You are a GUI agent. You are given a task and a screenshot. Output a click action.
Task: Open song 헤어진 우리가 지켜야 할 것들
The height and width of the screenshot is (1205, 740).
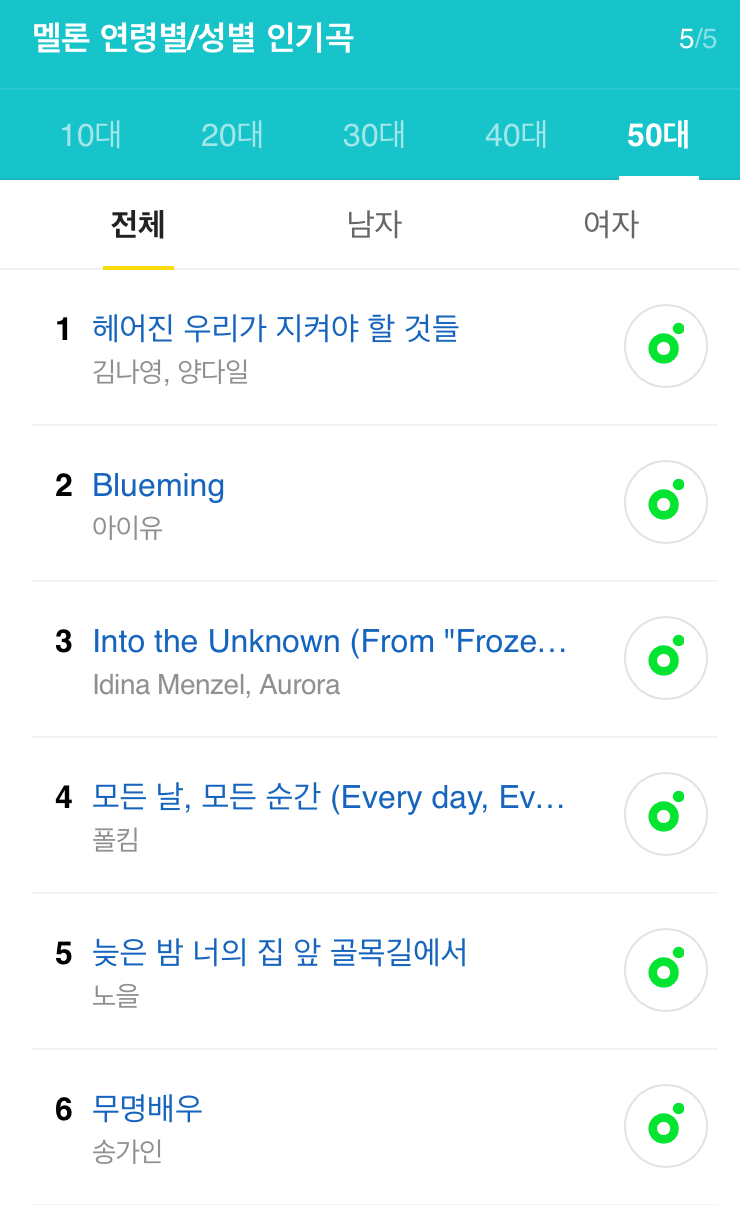275,328
